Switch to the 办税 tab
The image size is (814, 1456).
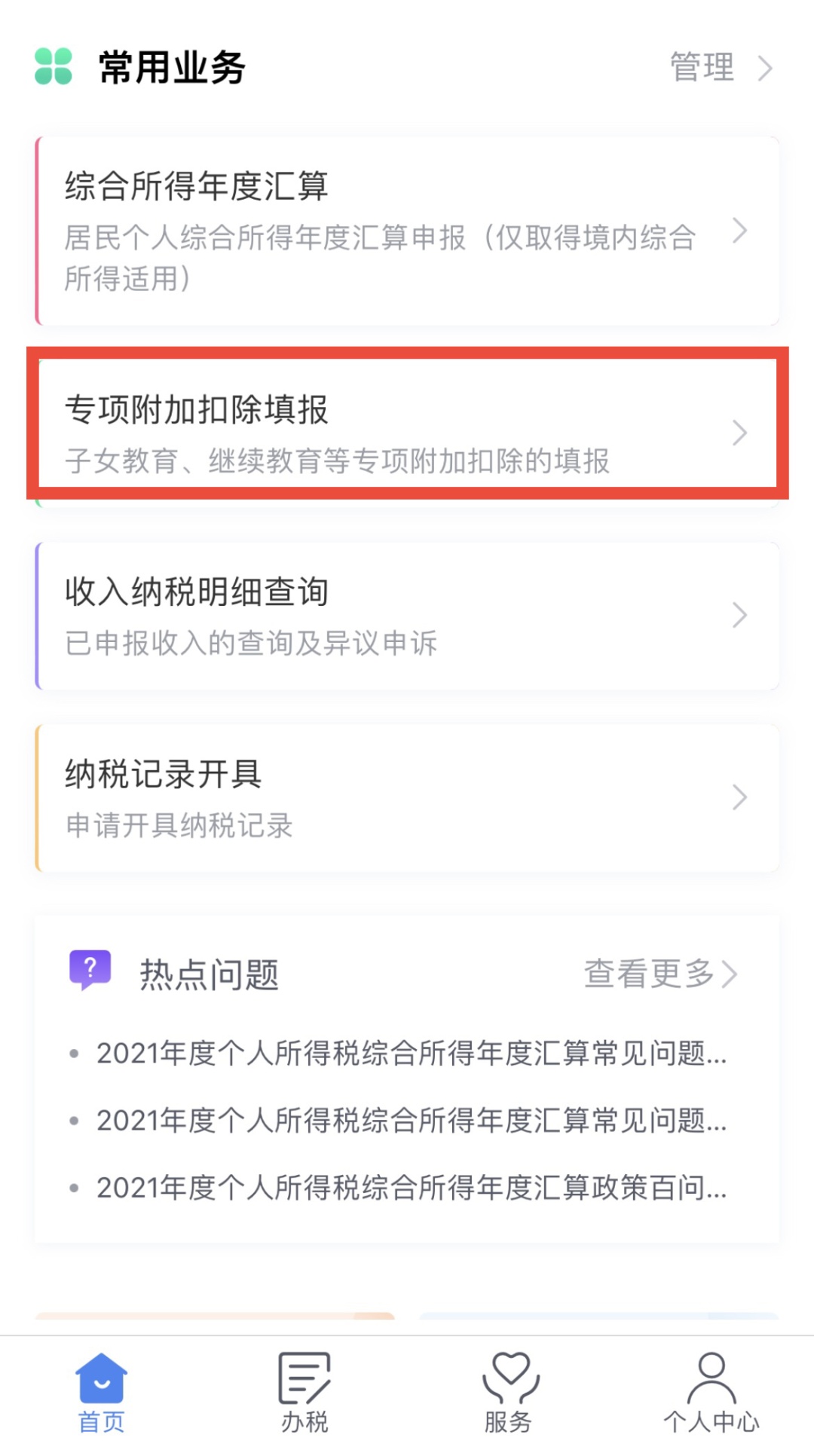304,1393
